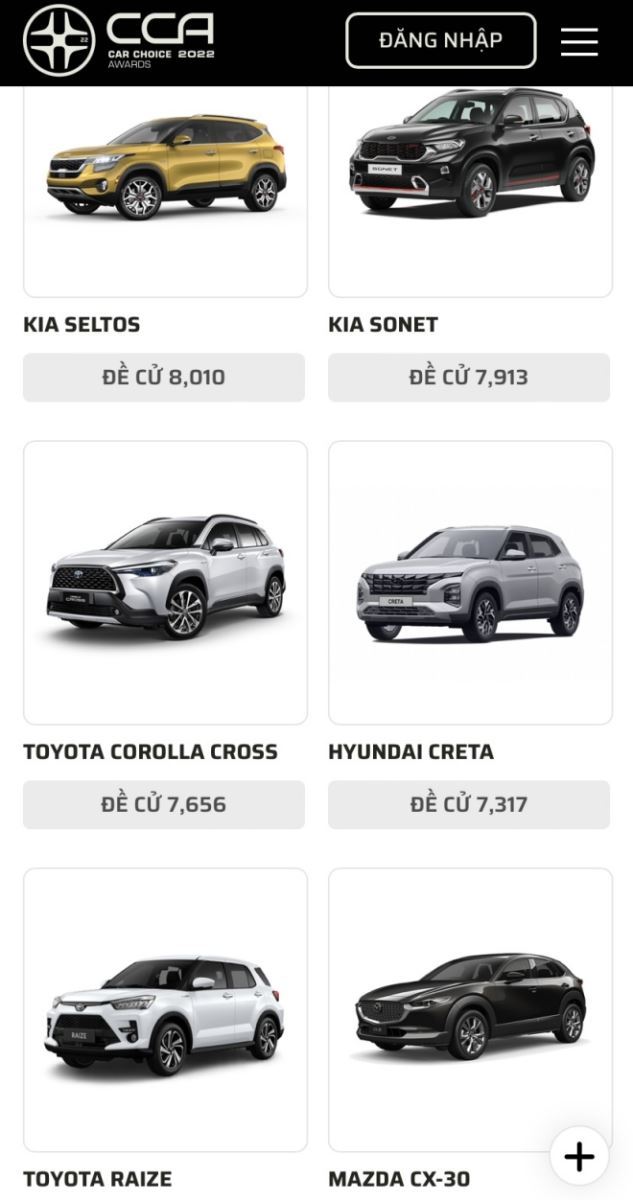Screen dimensions: 633x1200
Task: Go to the CCA Car Choice home logo
Action: click(119, 40)
